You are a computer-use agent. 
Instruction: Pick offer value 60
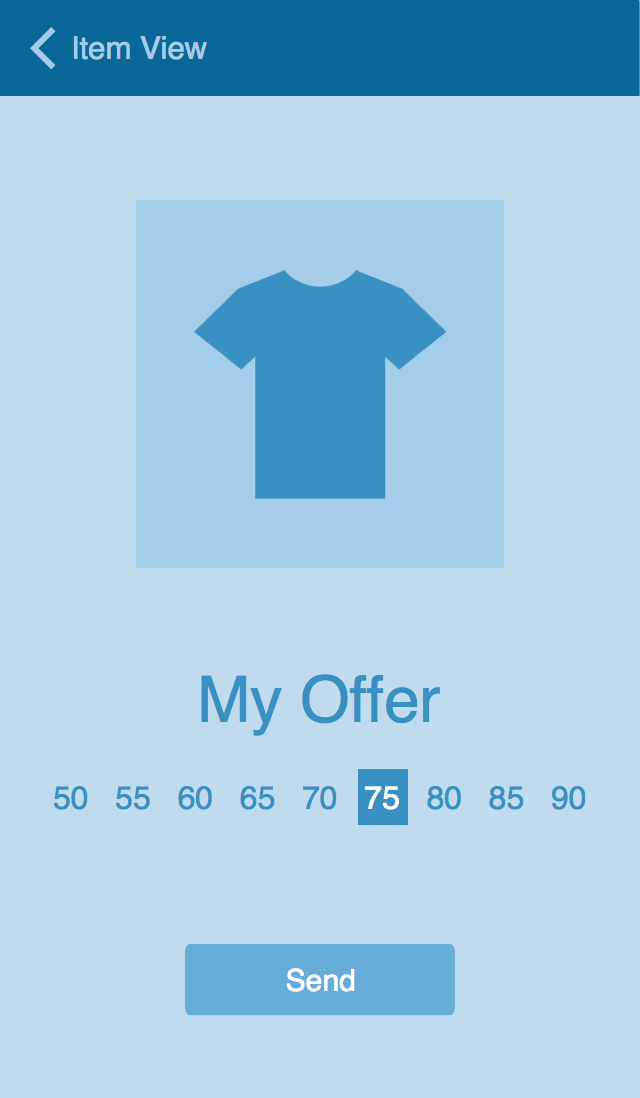(x=195, y=798)
